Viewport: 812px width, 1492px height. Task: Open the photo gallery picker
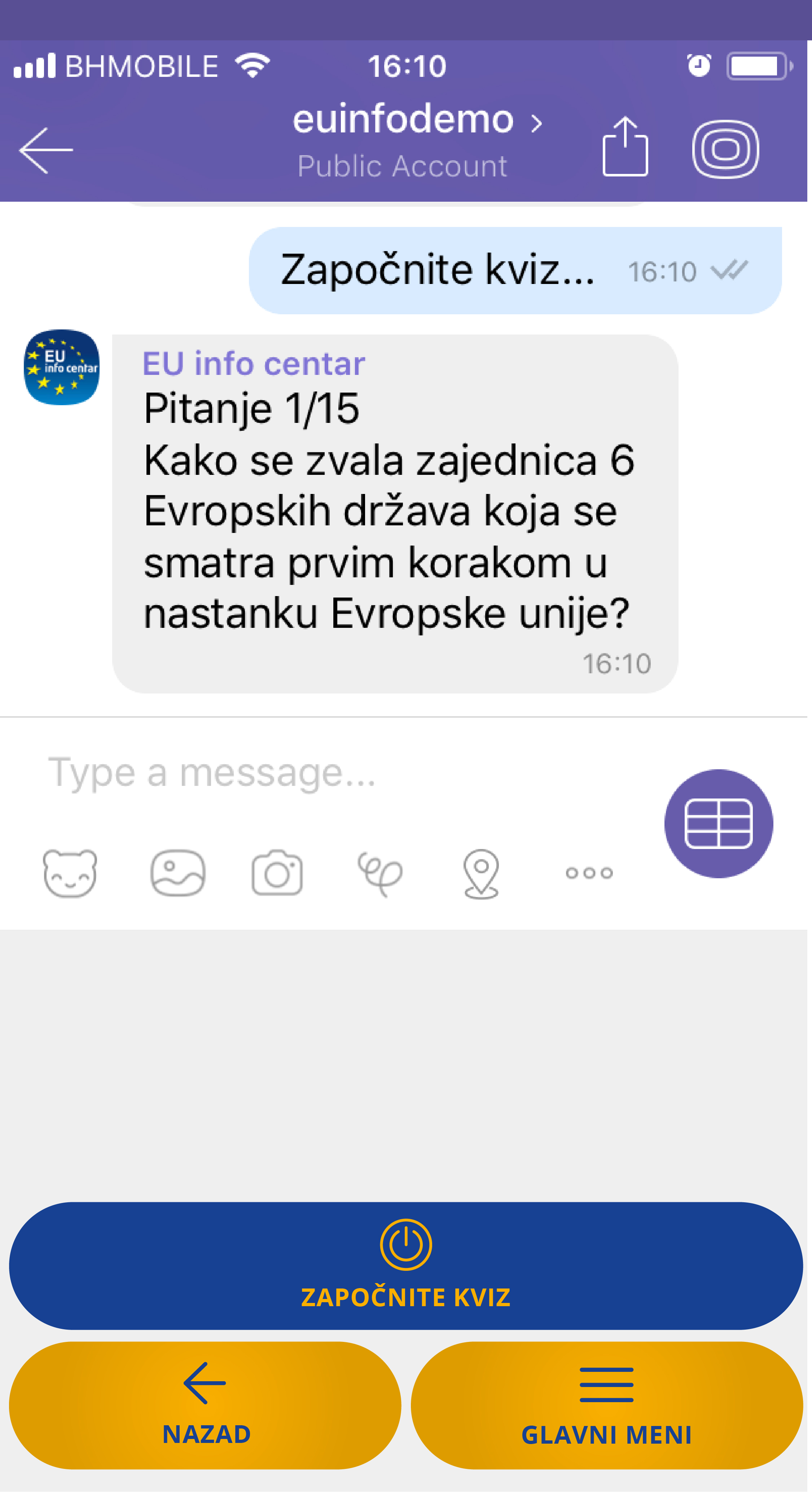178,873
